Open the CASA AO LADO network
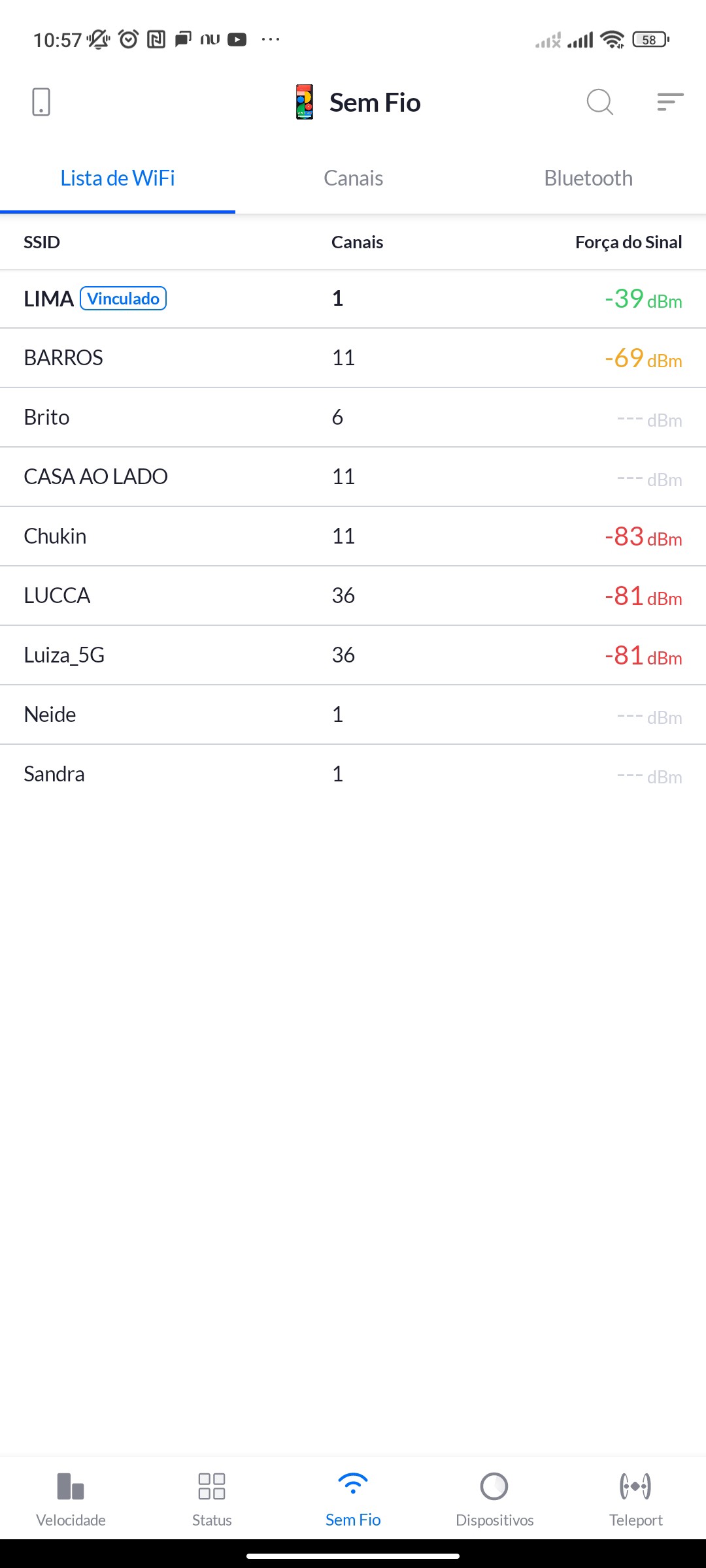The image size is (706, 1568). pyautogui.click(x=353, y=477)
